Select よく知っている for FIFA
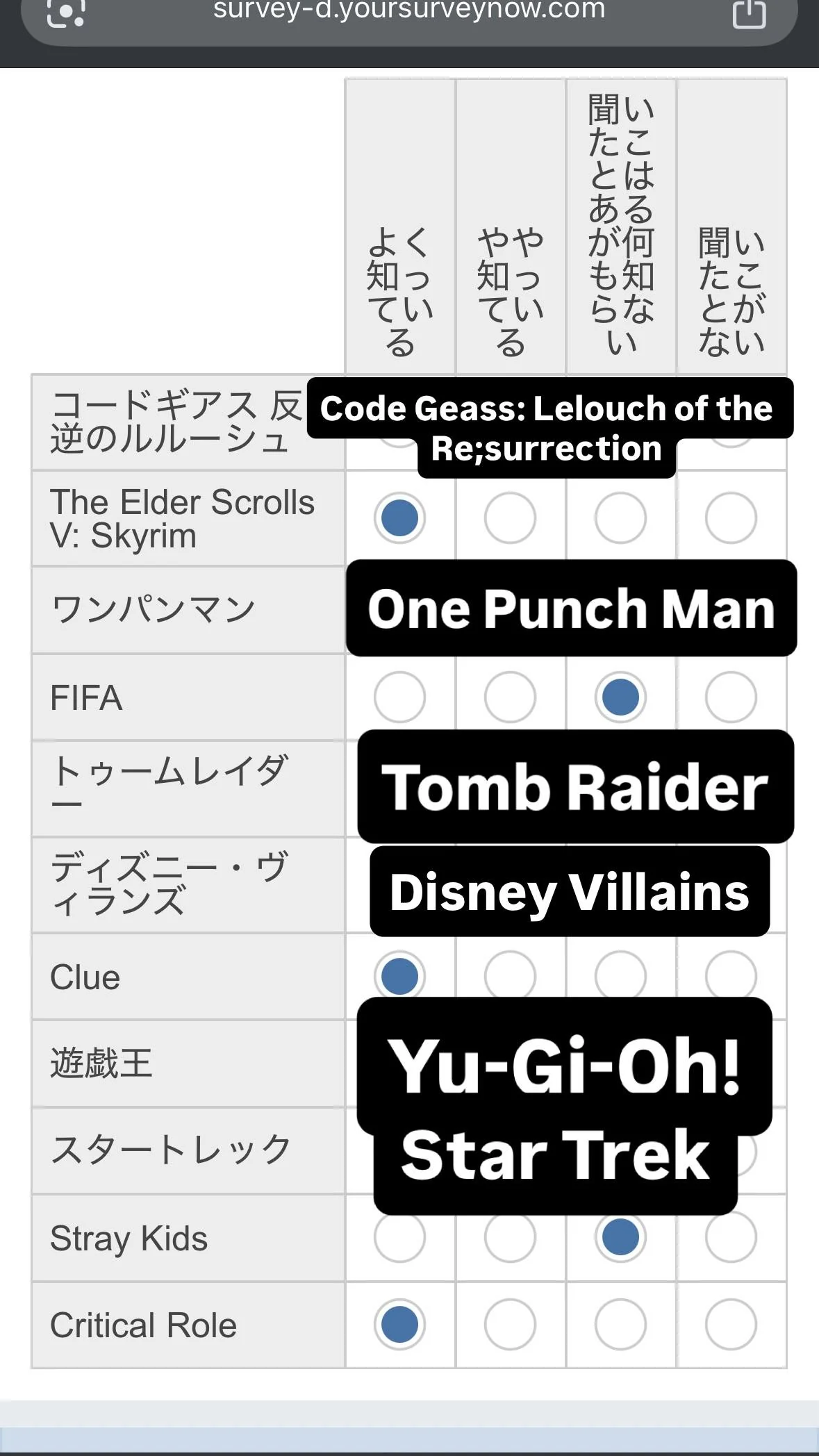 pos(399,697)
